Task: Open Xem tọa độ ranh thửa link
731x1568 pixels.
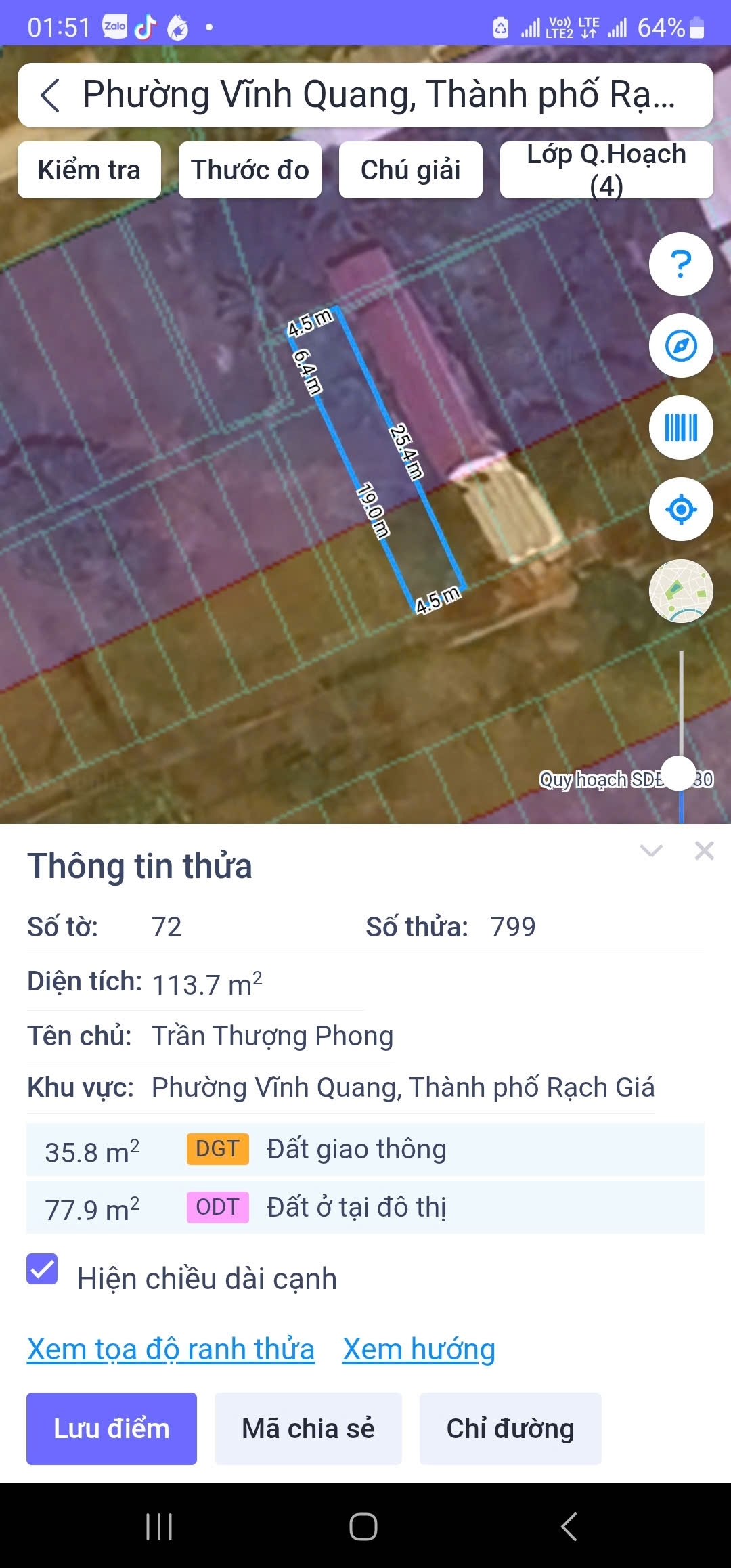Action: tap(169, 1348)
